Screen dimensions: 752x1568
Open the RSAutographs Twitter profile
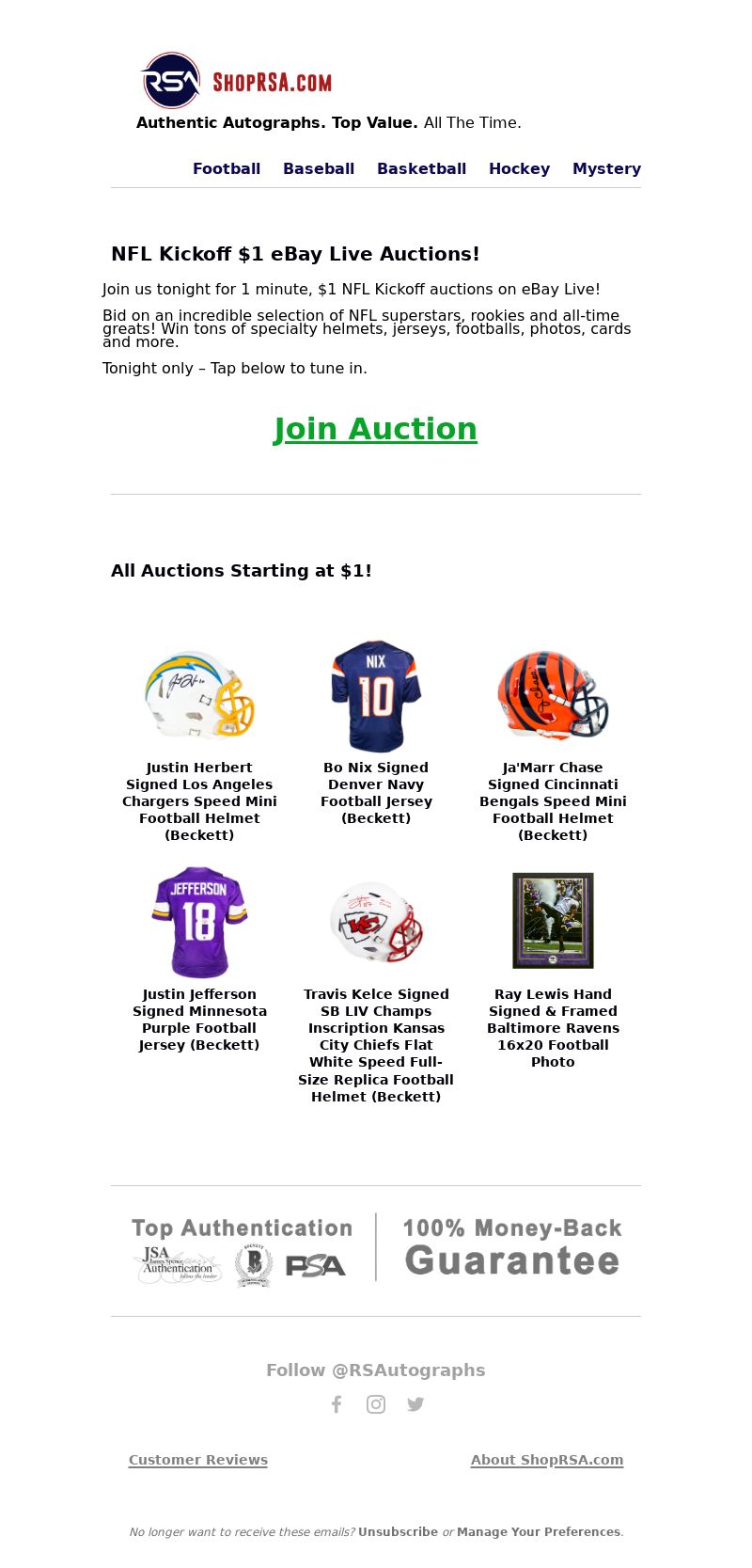[x=415, y=1404]
